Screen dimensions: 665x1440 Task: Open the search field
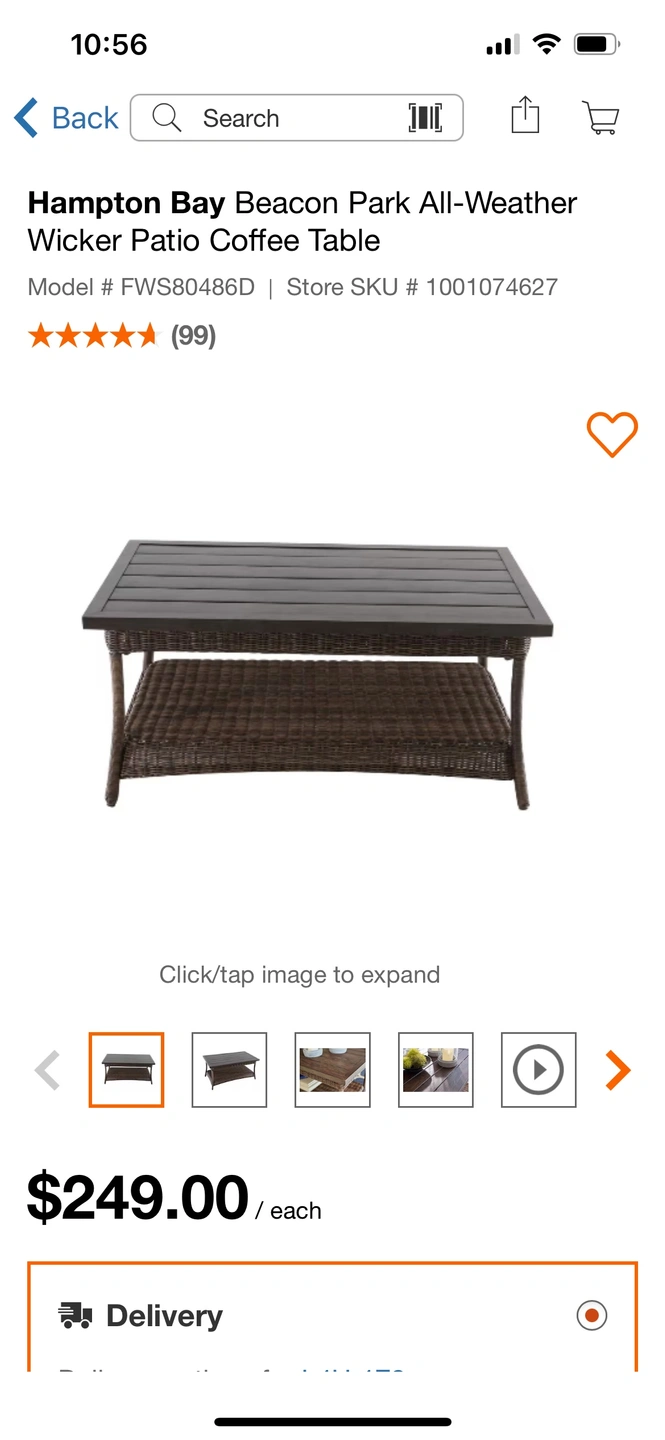coord(270,118)
